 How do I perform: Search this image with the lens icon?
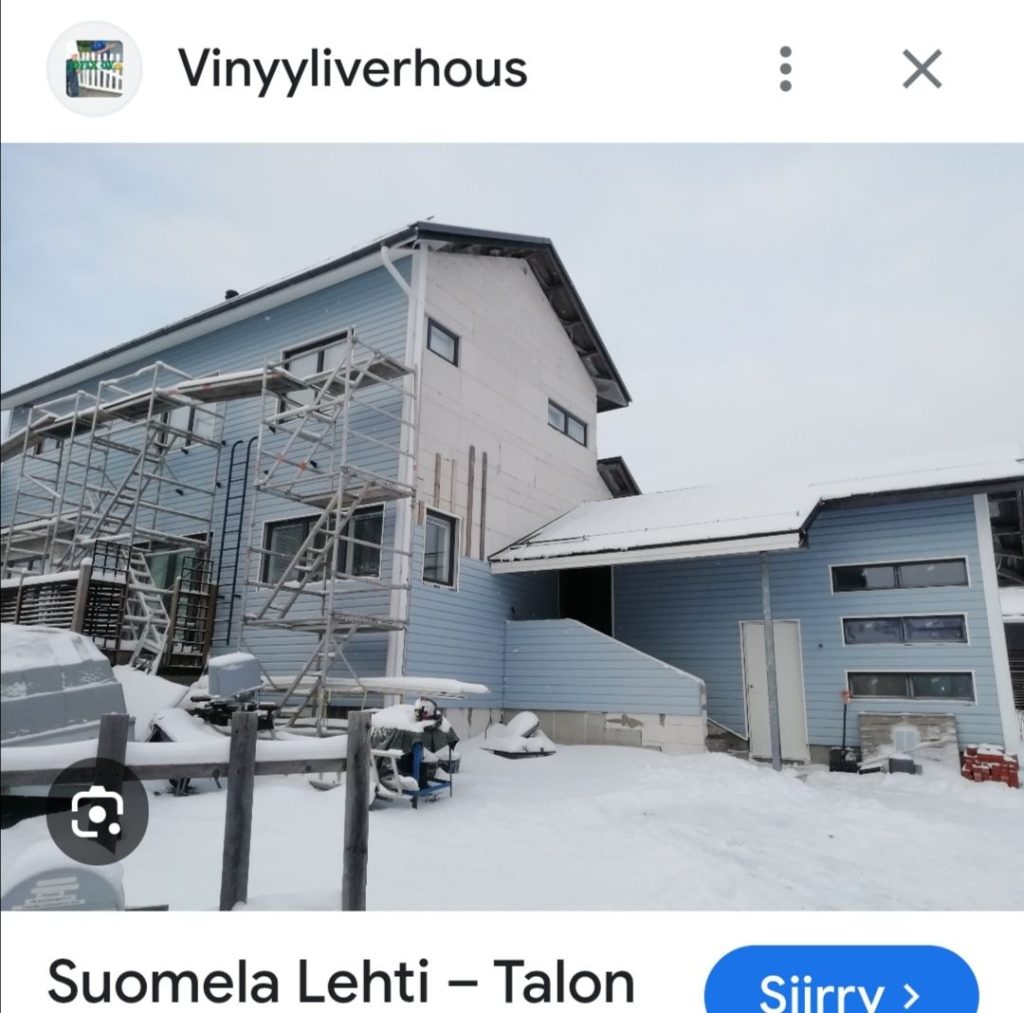point(97,815)
